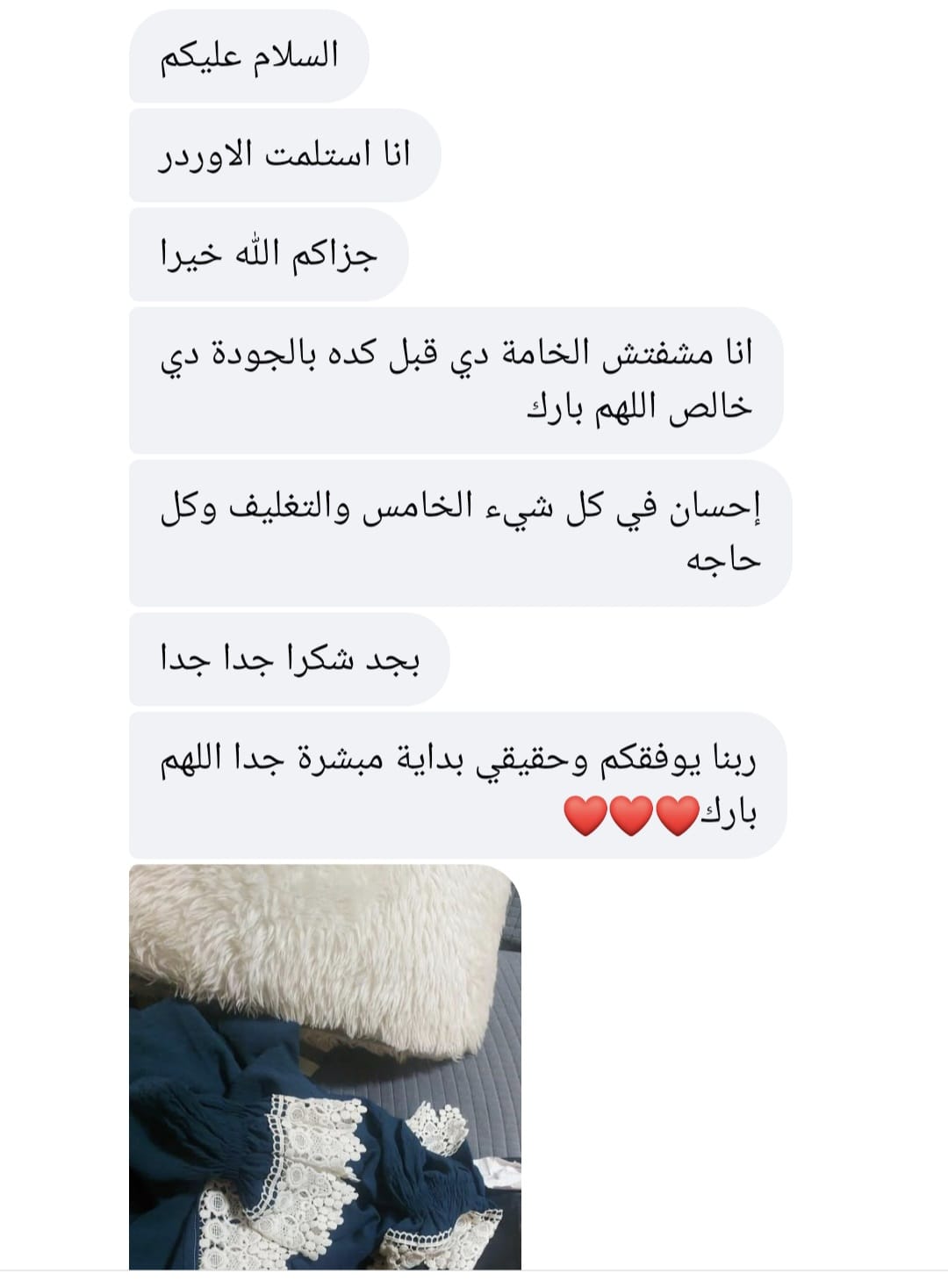Open the photo of the navy lace garment
The height and width of the screenshot is (1288, 948).
point(325,1067)
